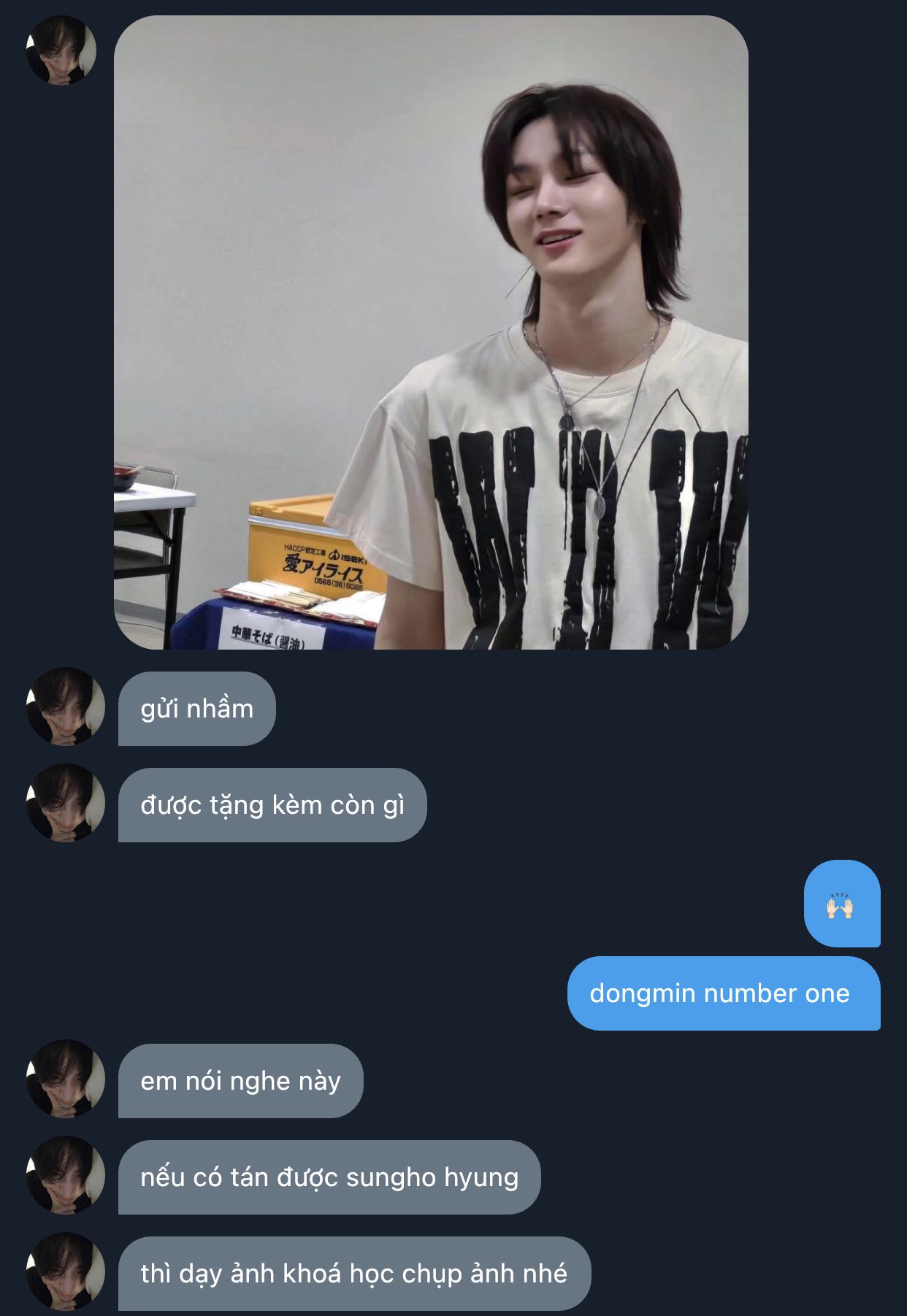Viewport: 907px width, 1316px height.
Task: Tap avatar next to "gửi nhầm" message
Action: coord(66,706)
